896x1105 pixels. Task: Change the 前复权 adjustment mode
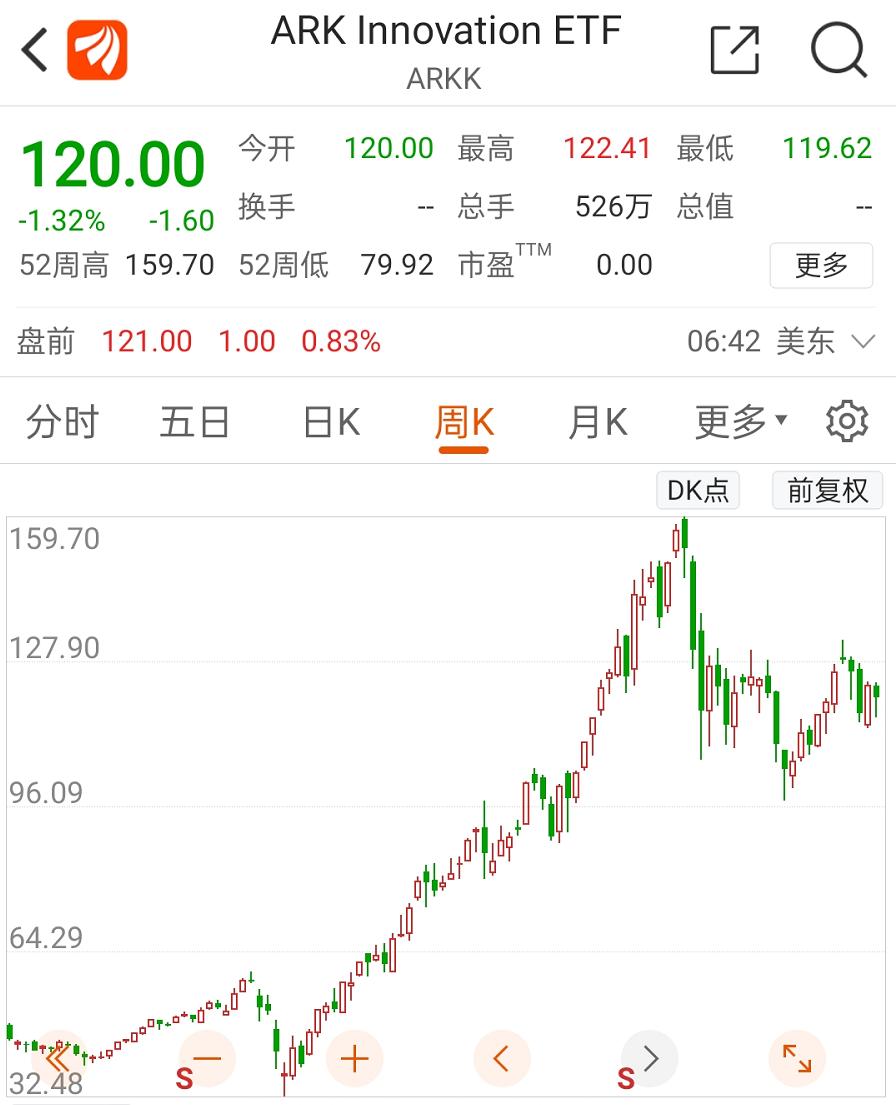coord(827,490)
